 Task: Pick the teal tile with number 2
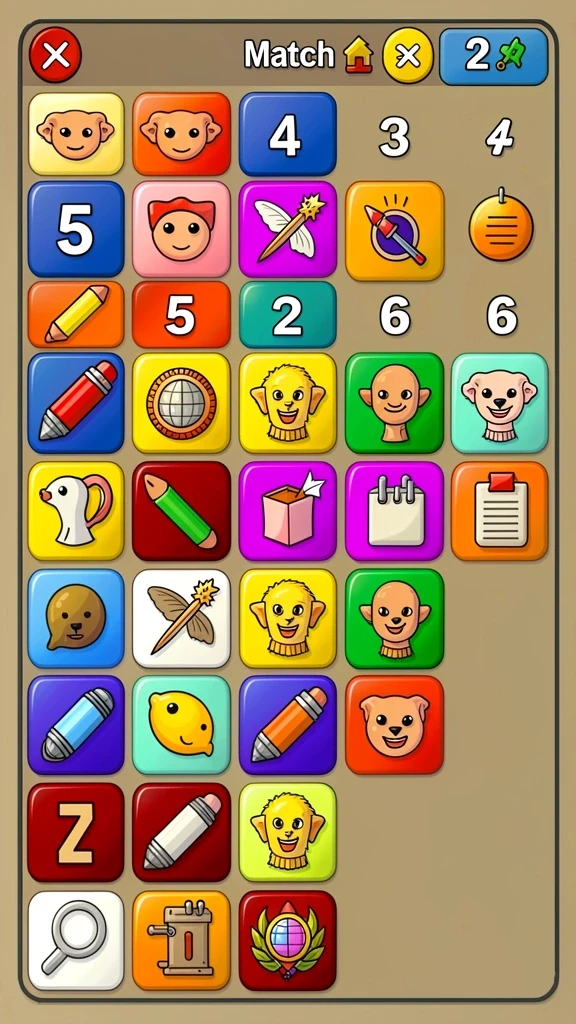pyautogui.click(x=287, y=315)
